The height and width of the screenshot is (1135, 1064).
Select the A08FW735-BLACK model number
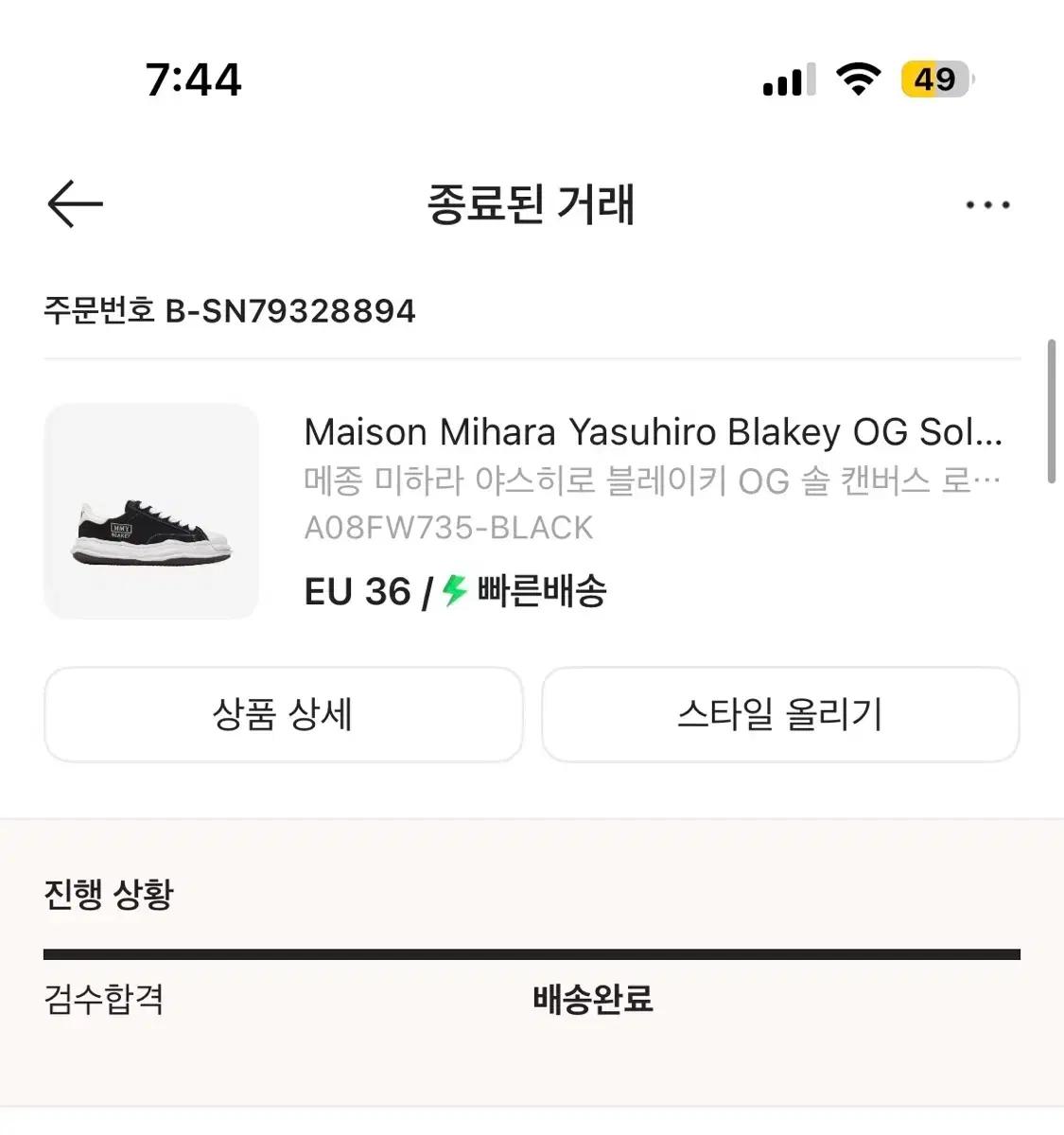[x=447, y=527]
